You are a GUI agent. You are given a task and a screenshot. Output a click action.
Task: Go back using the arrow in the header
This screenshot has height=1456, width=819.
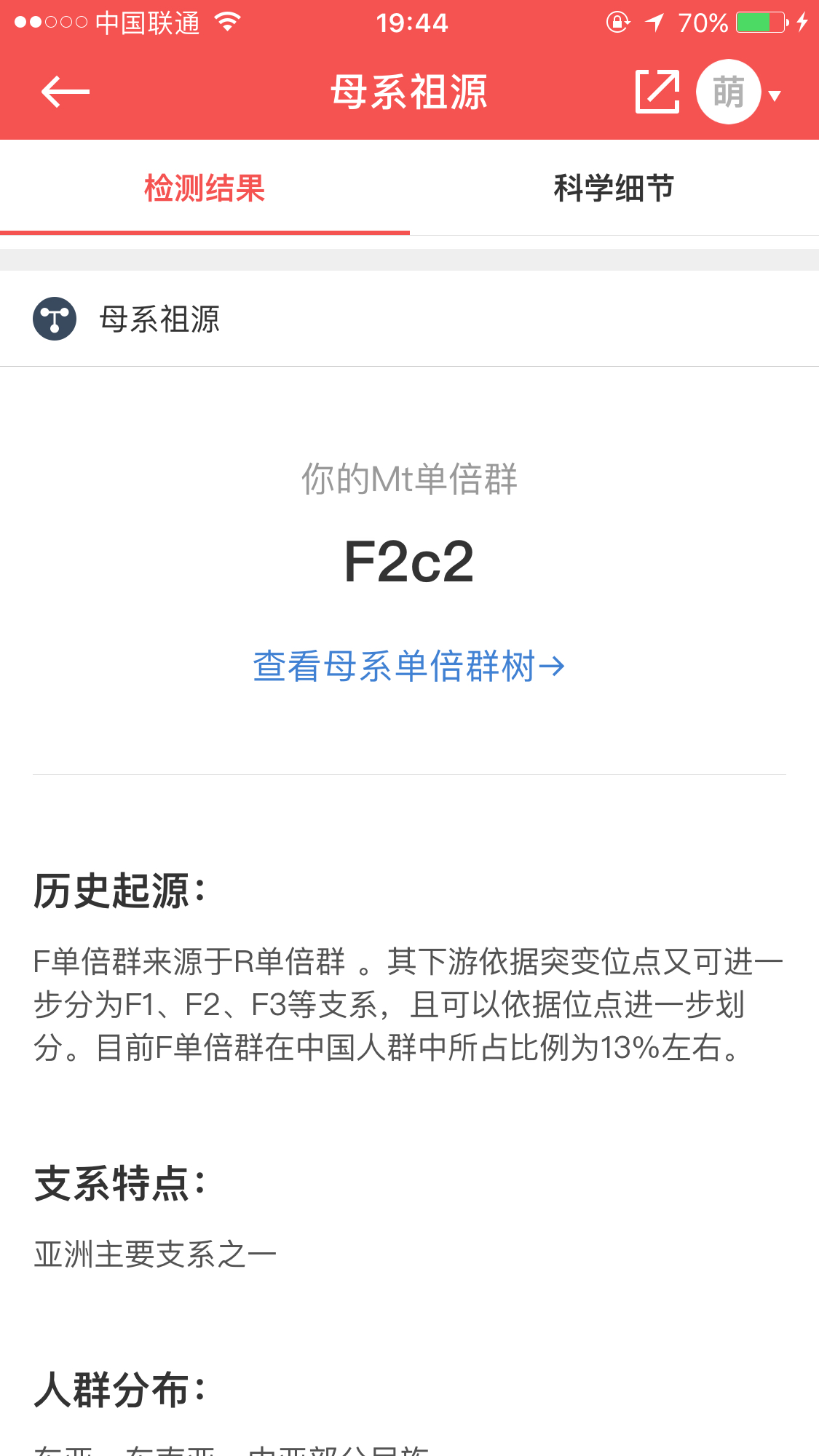[65, 92]
